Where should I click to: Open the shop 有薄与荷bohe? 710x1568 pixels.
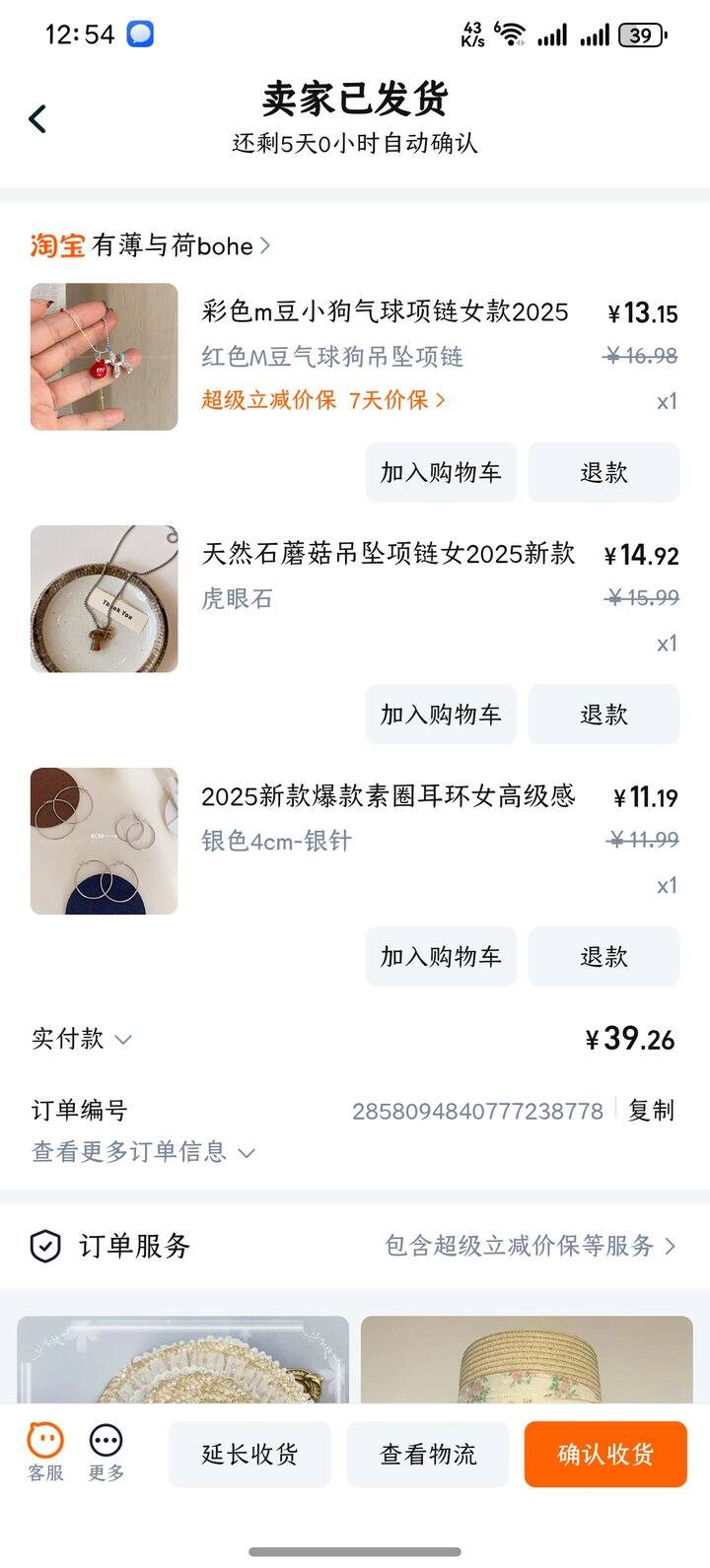[x=172, y=245]
